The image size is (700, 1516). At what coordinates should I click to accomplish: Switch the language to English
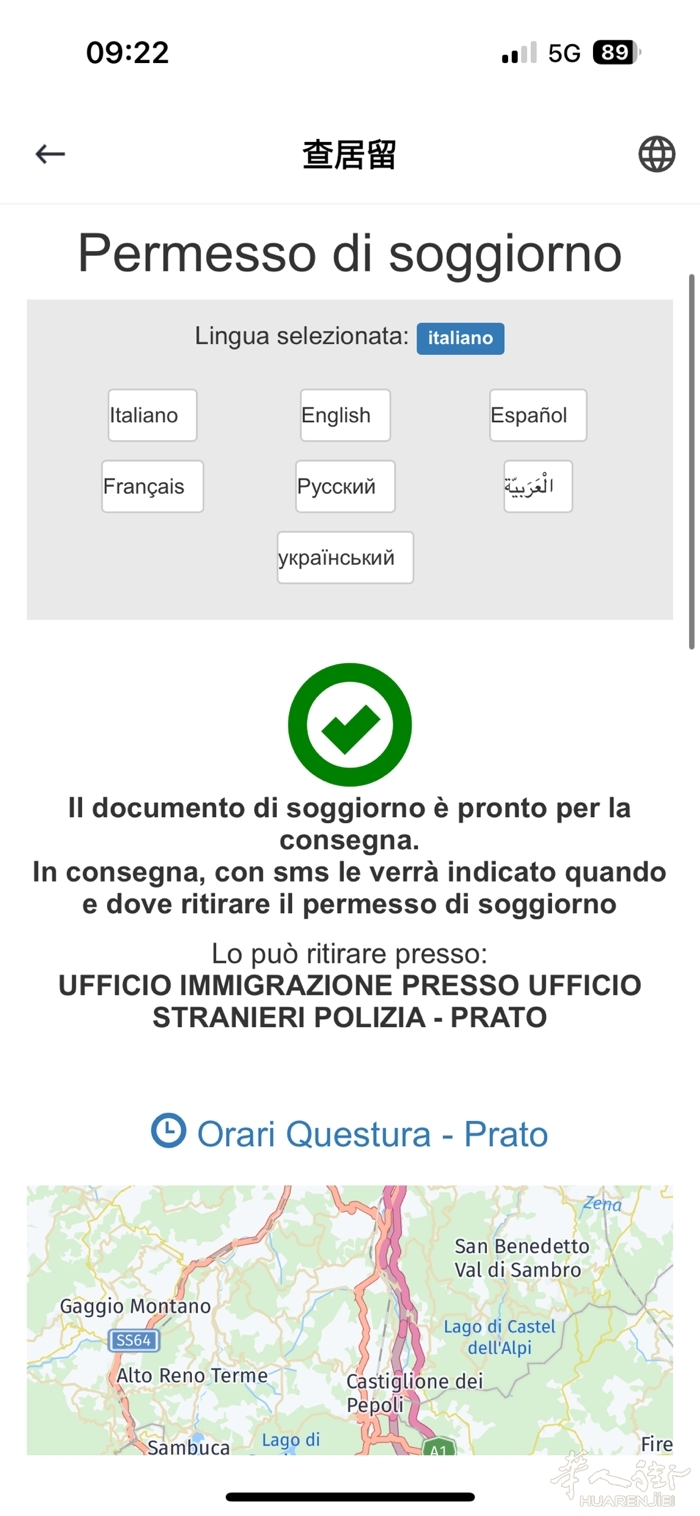coord(345,415)
